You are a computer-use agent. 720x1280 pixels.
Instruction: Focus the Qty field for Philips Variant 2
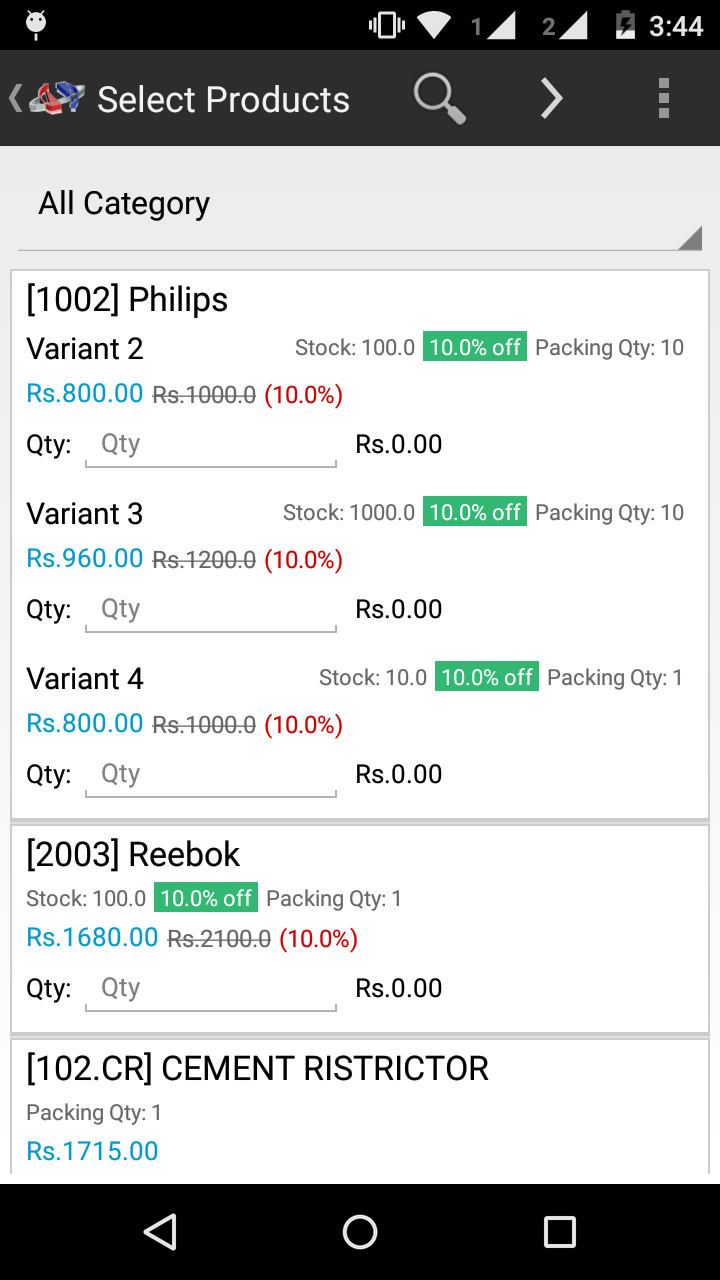pyautogui.click(x=211, y=446)
